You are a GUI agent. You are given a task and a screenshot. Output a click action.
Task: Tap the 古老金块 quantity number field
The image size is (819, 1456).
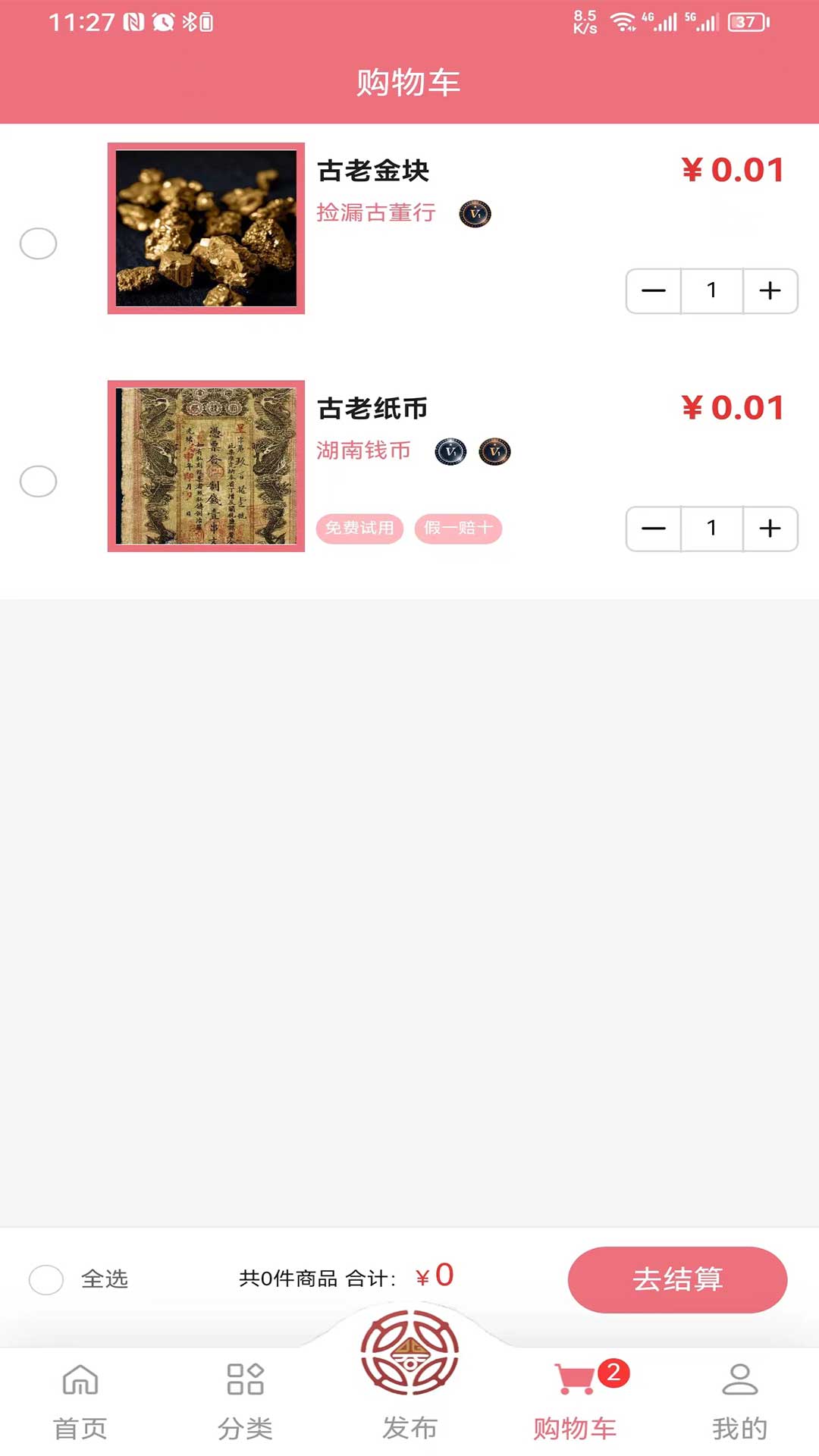tap(711, 290)
